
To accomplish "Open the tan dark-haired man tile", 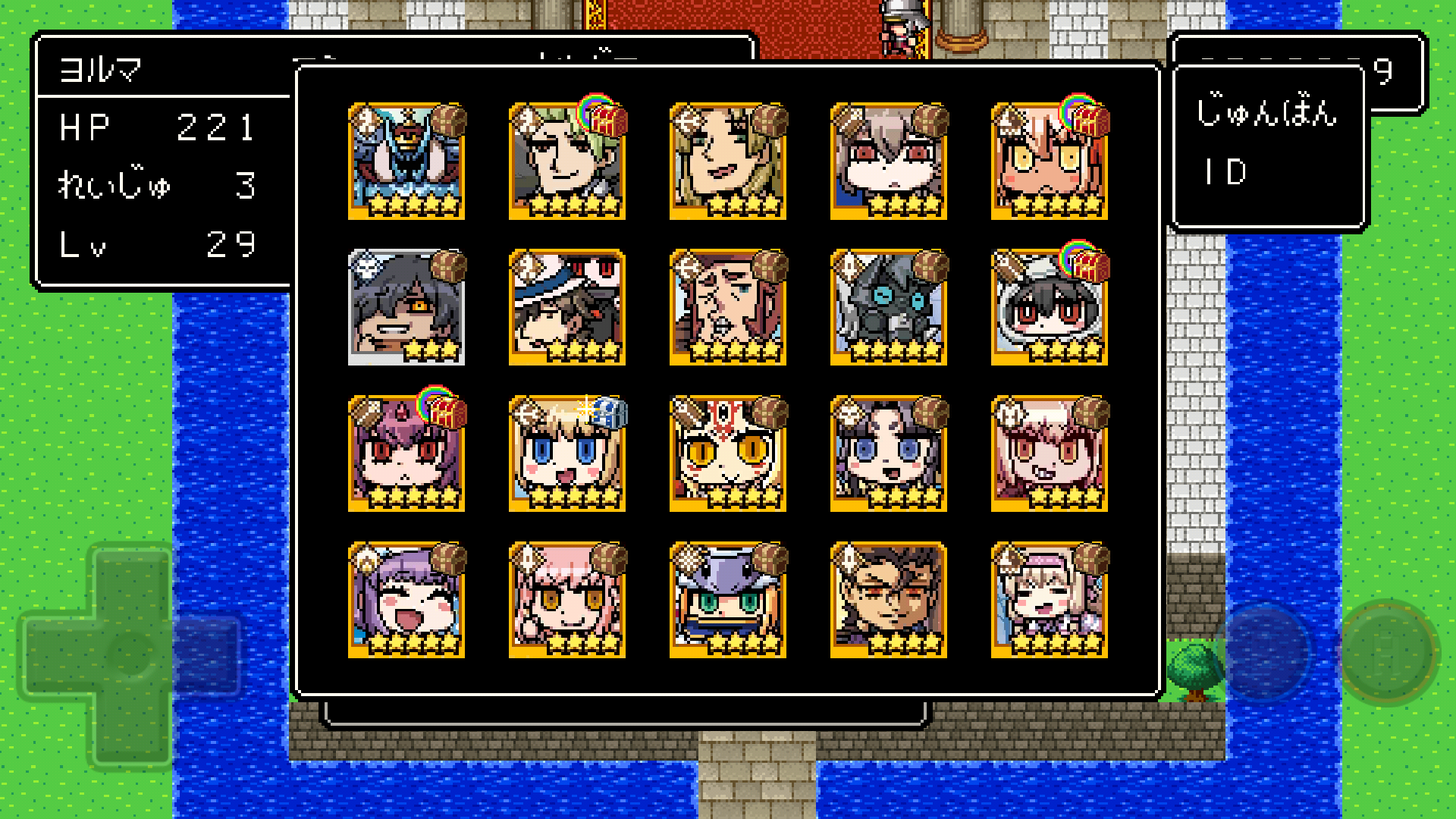I will [889, 601].
